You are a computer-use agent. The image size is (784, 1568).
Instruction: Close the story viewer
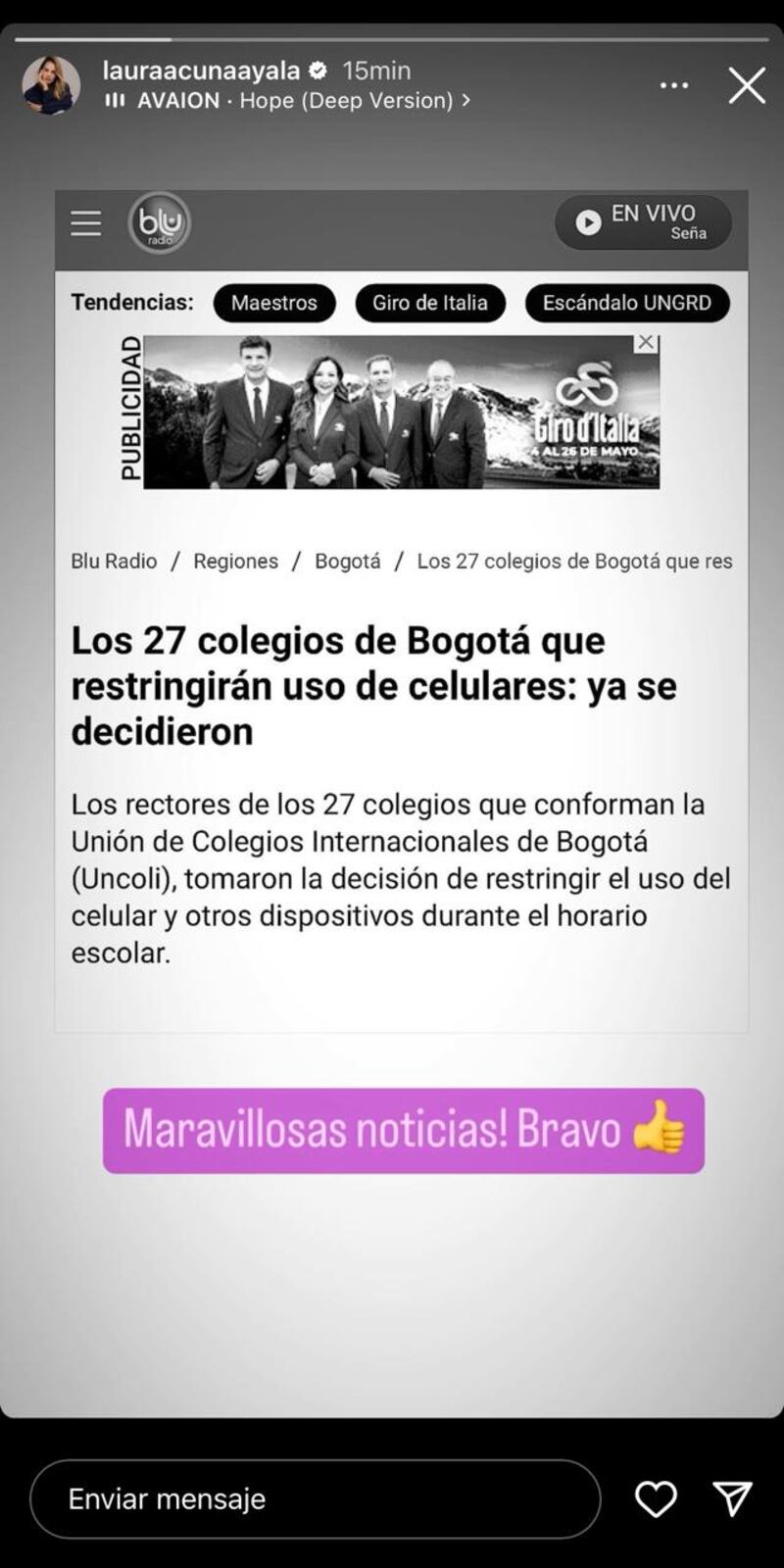pos(747,86)
